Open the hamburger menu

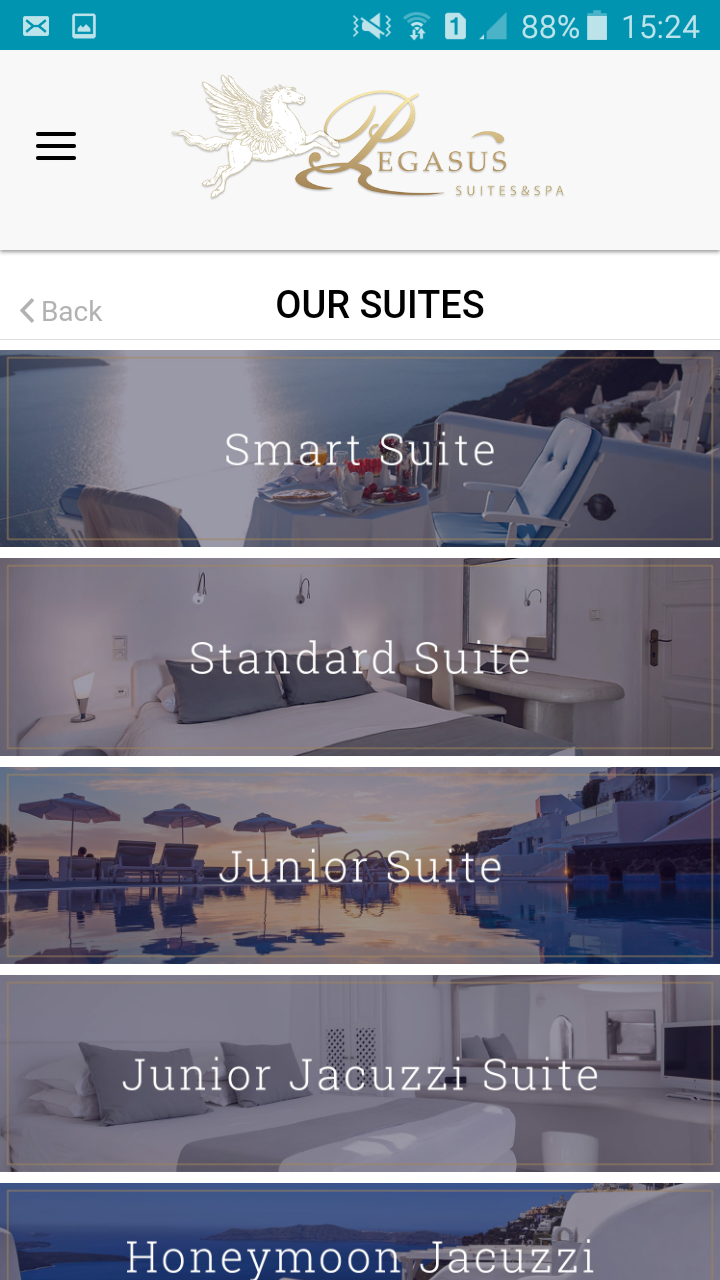pyautogui.click(x=56, y=146)
